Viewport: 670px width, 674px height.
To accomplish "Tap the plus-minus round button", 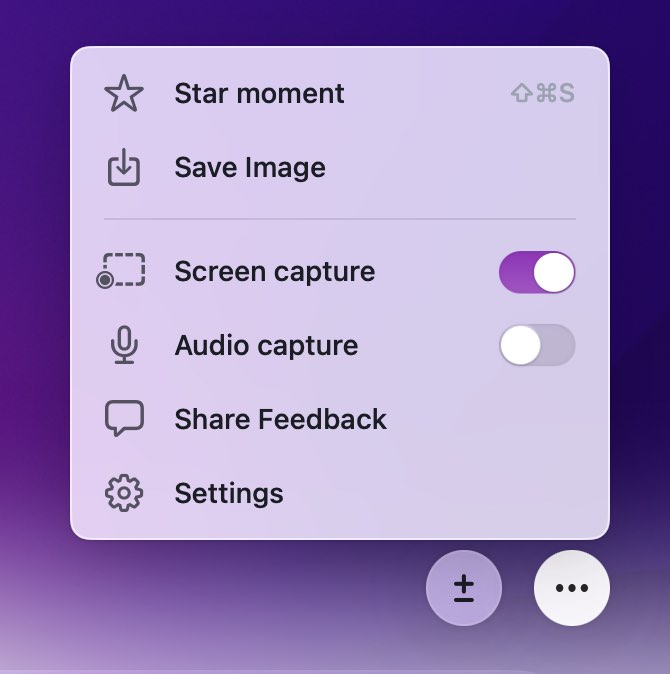I will tap(464, 588).
